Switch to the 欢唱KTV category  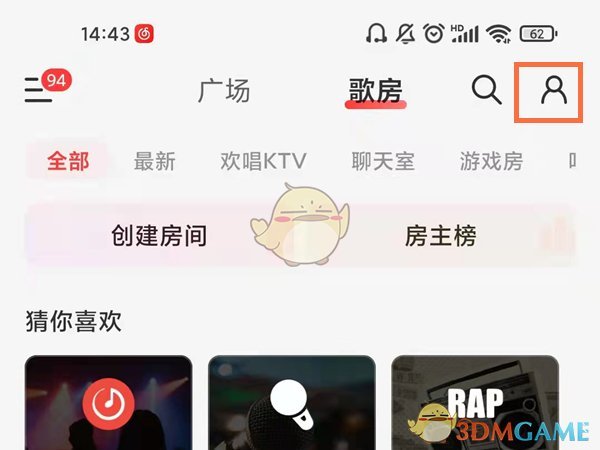[x=263, y=161]
